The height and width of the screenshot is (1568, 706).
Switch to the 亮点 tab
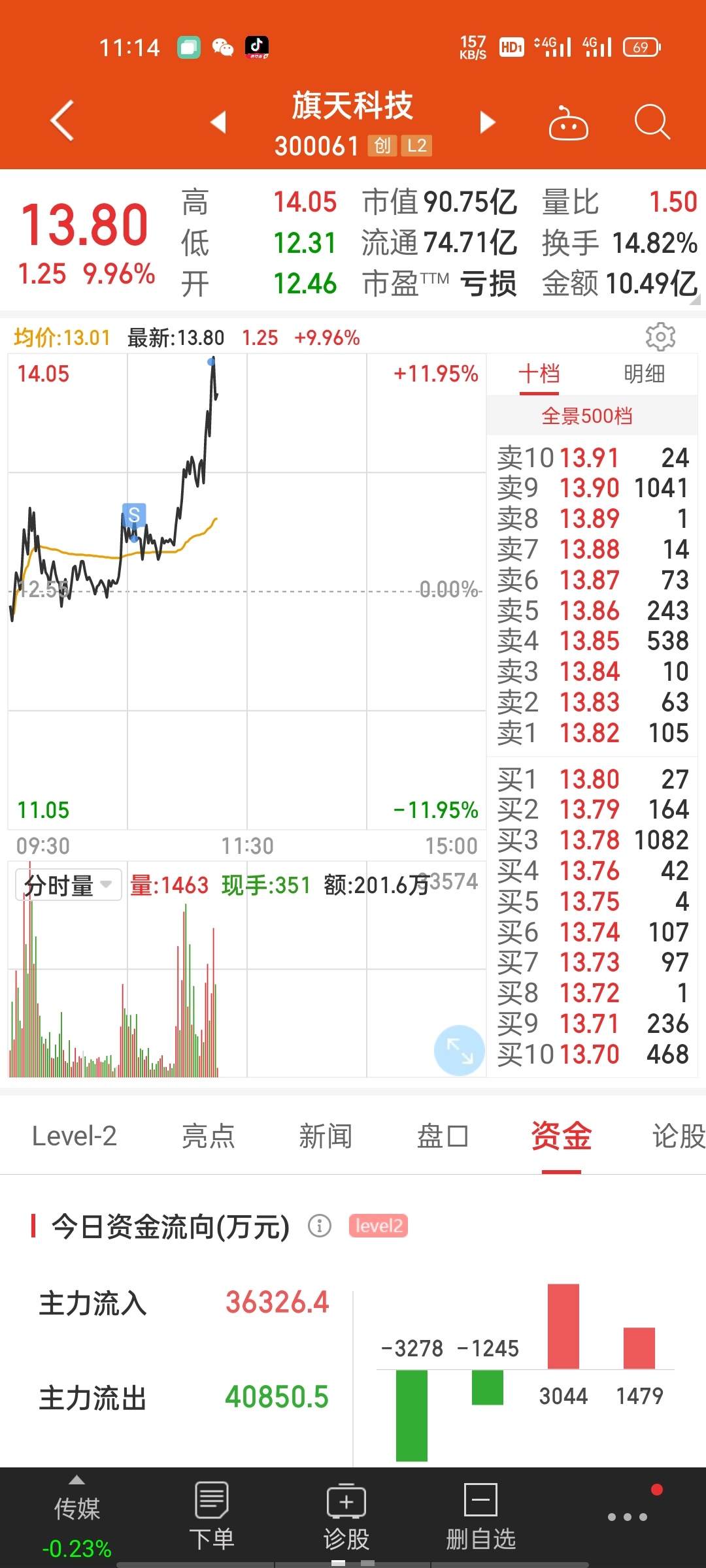208,1136
